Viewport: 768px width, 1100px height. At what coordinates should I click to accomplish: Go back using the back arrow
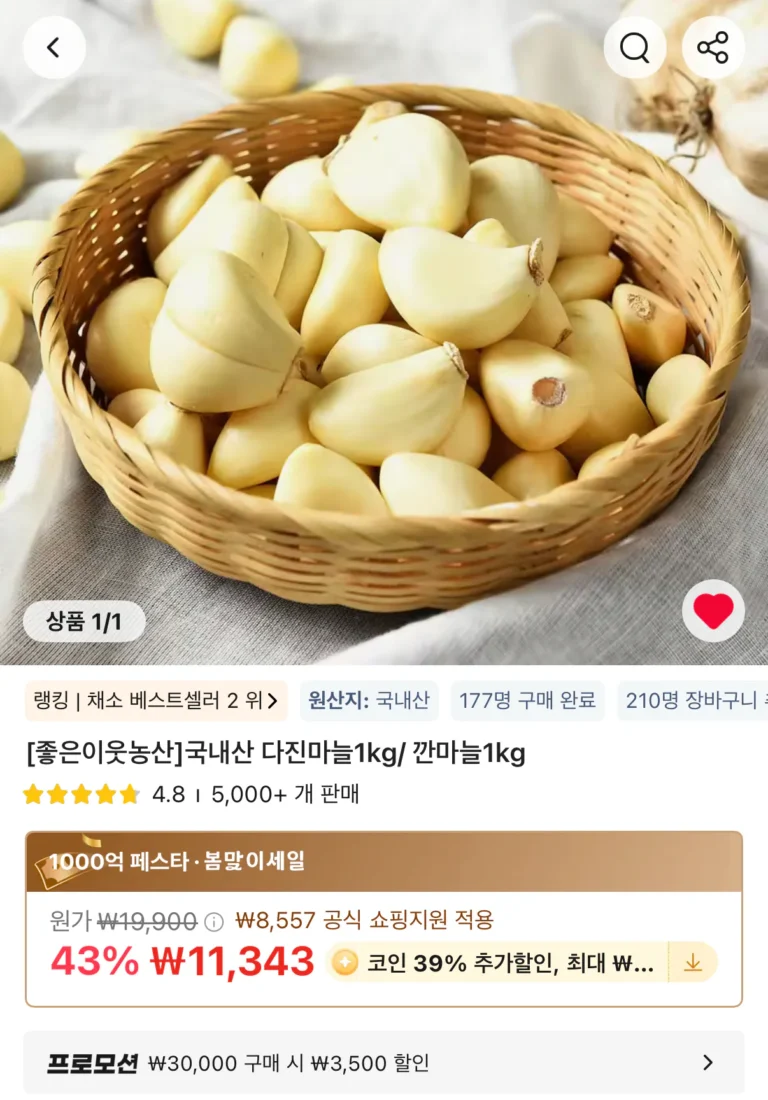(54, 47)
